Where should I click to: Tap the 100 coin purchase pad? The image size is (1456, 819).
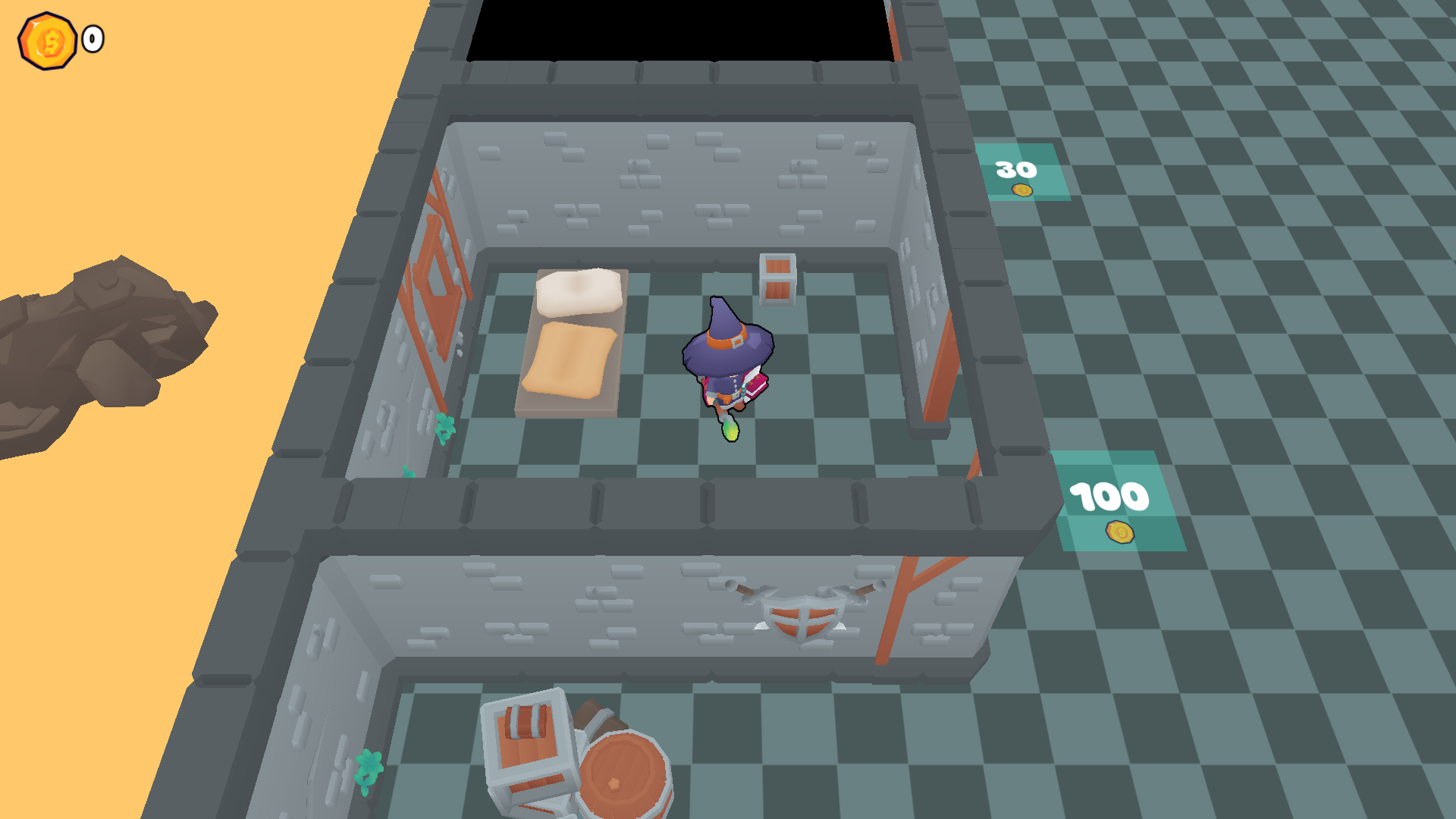point(1115,503)
